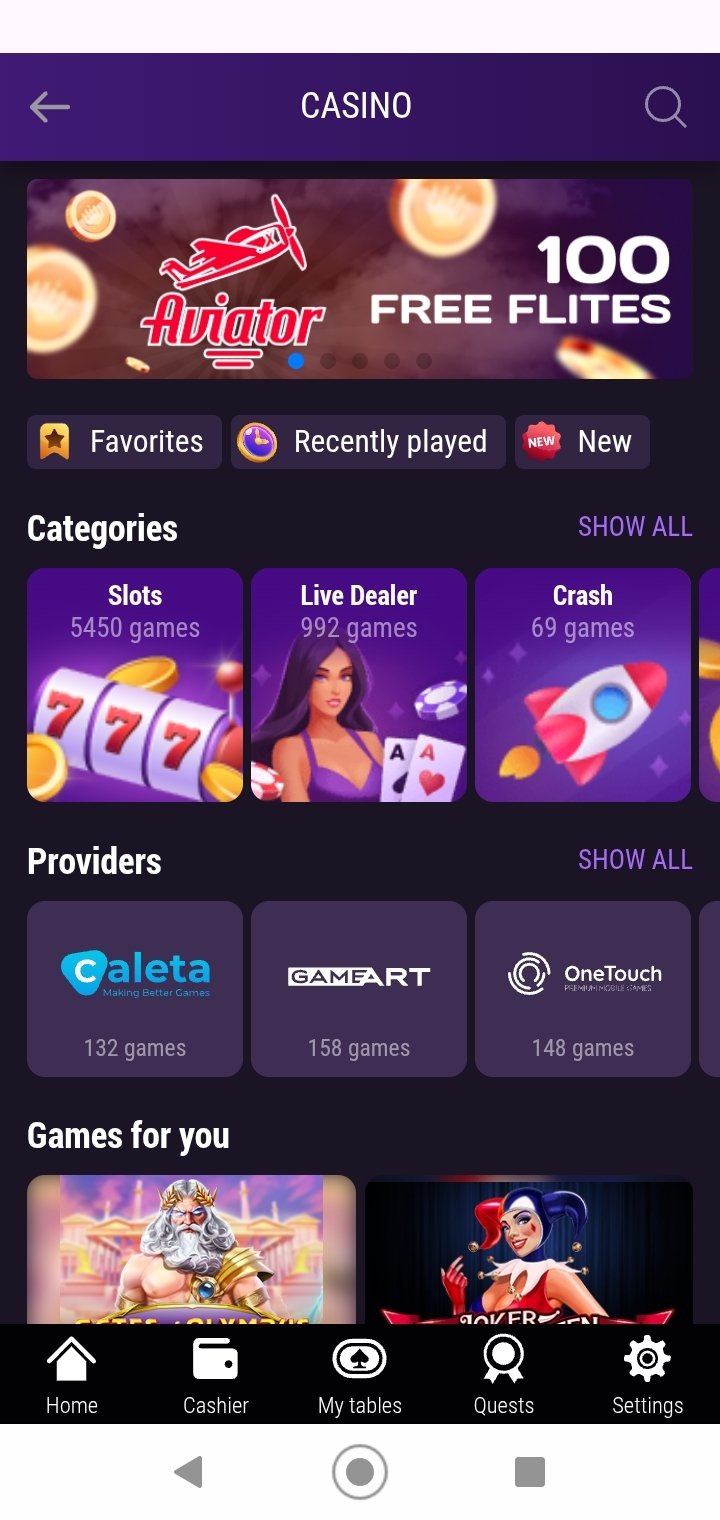Screen dimensions: 720x1520
Task: Switch to the Home tab
Action: pos(72,1375)
